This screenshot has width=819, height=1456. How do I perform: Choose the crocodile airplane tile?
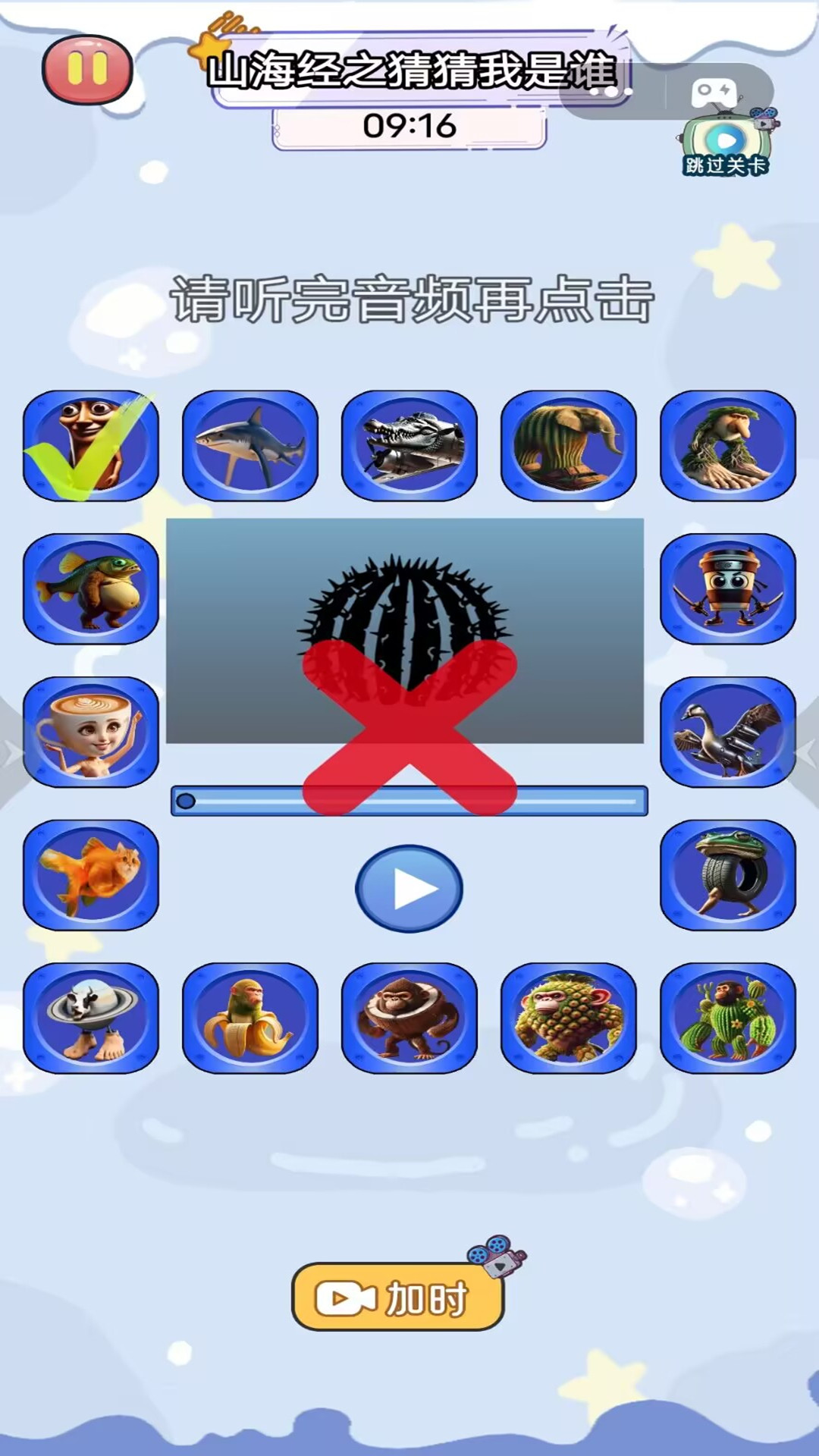pyautogui.click(x=409, y=446)
